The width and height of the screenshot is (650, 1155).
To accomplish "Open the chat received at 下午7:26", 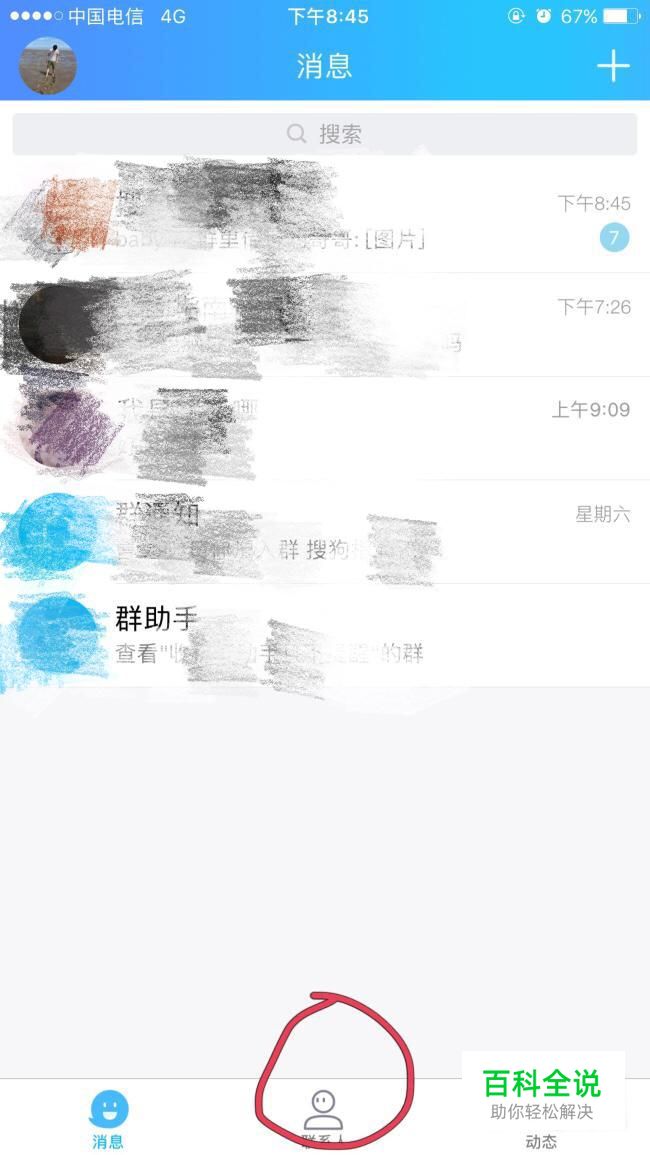I will 324,324.
